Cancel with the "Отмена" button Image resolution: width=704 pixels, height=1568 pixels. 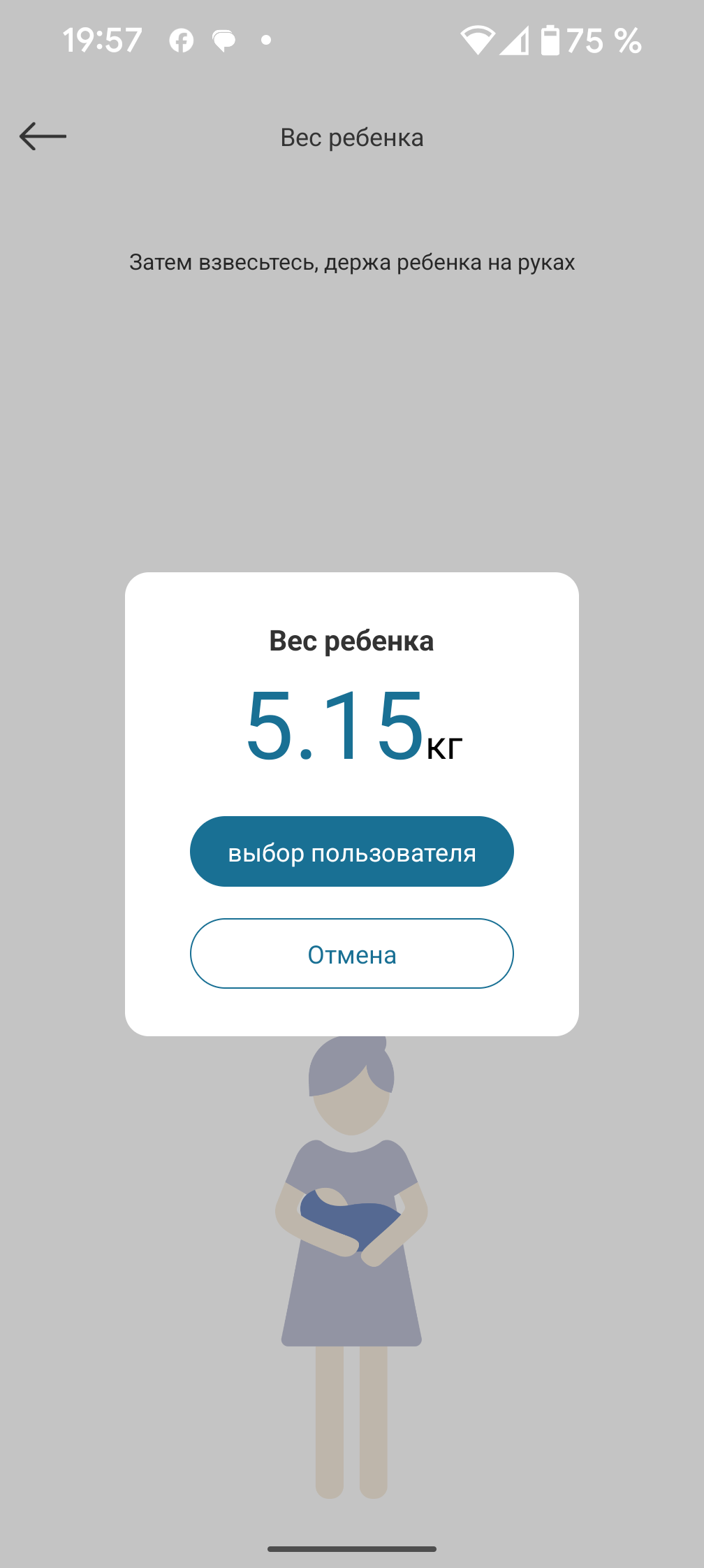tap(351, 954)
